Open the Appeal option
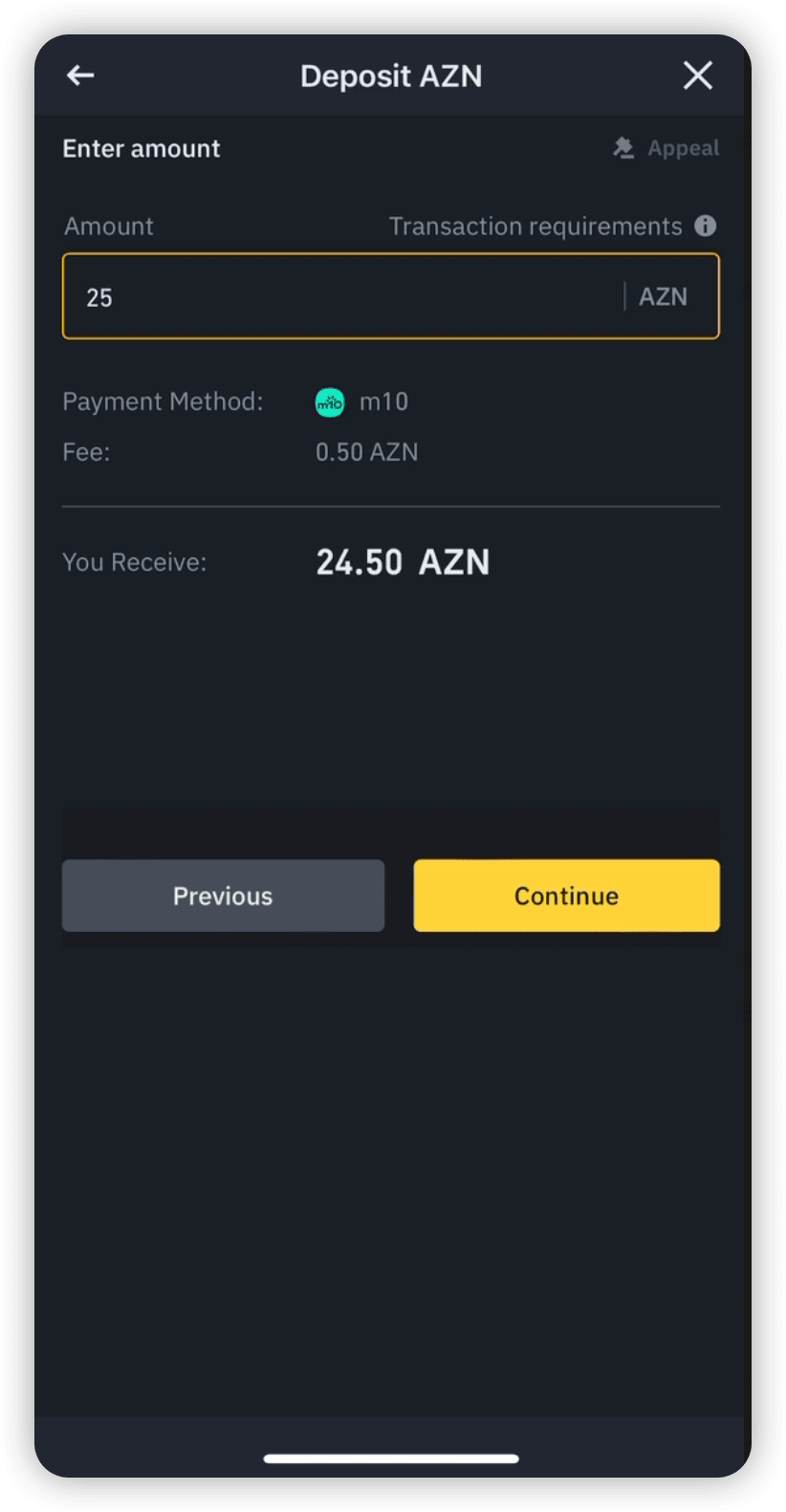Viewport: 786px width, 1512px height. pos(667,148)
